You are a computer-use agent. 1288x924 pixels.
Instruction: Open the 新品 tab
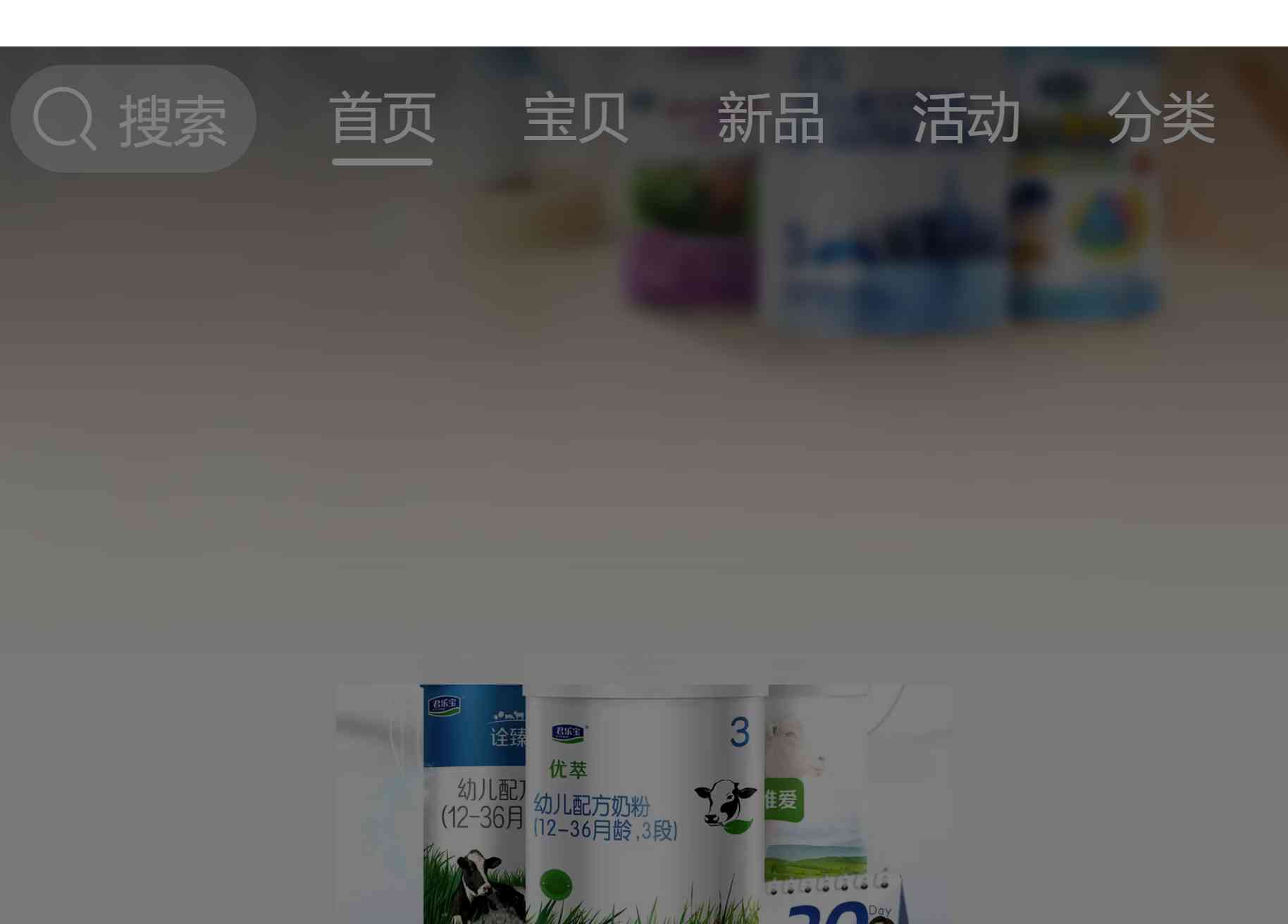coord(771,119)
